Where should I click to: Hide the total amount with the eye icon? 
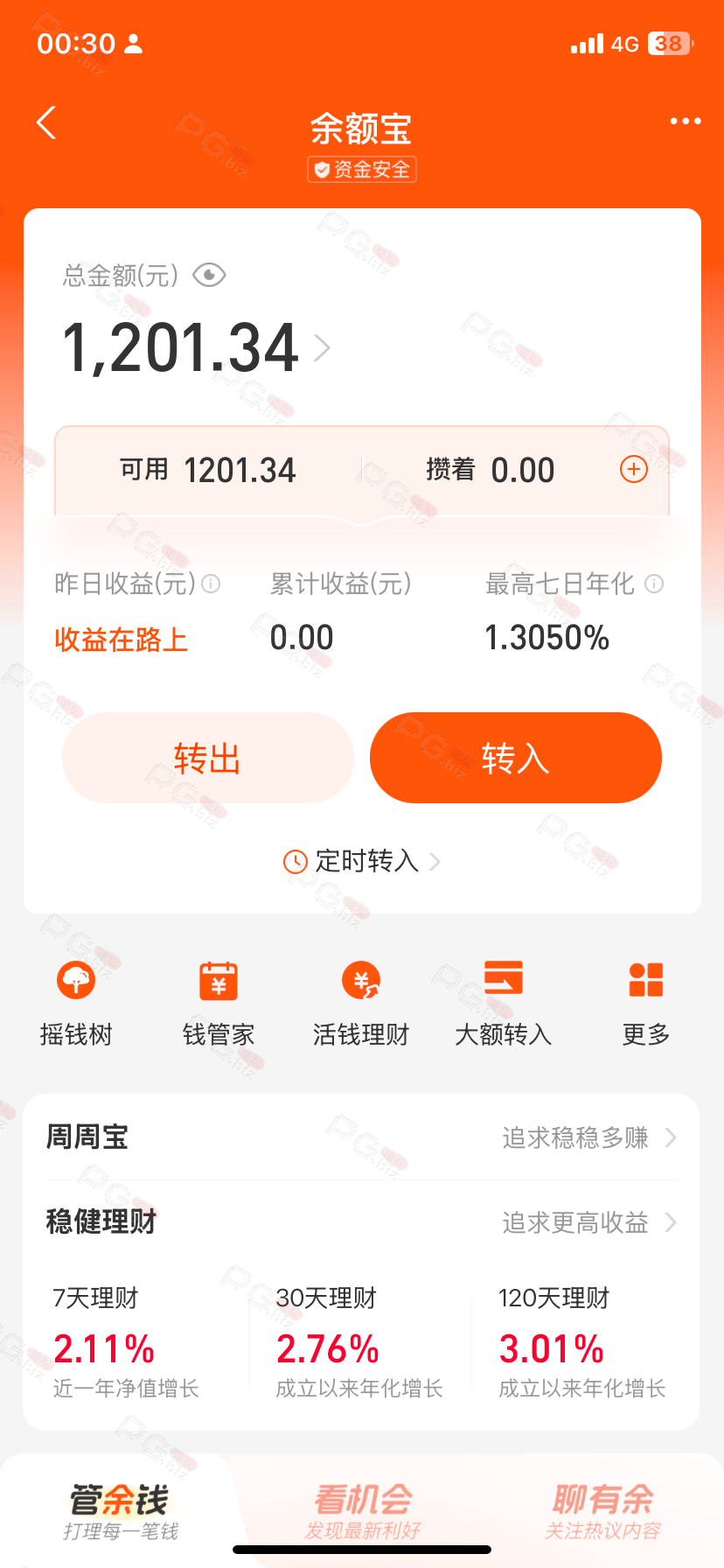point(209,276)
